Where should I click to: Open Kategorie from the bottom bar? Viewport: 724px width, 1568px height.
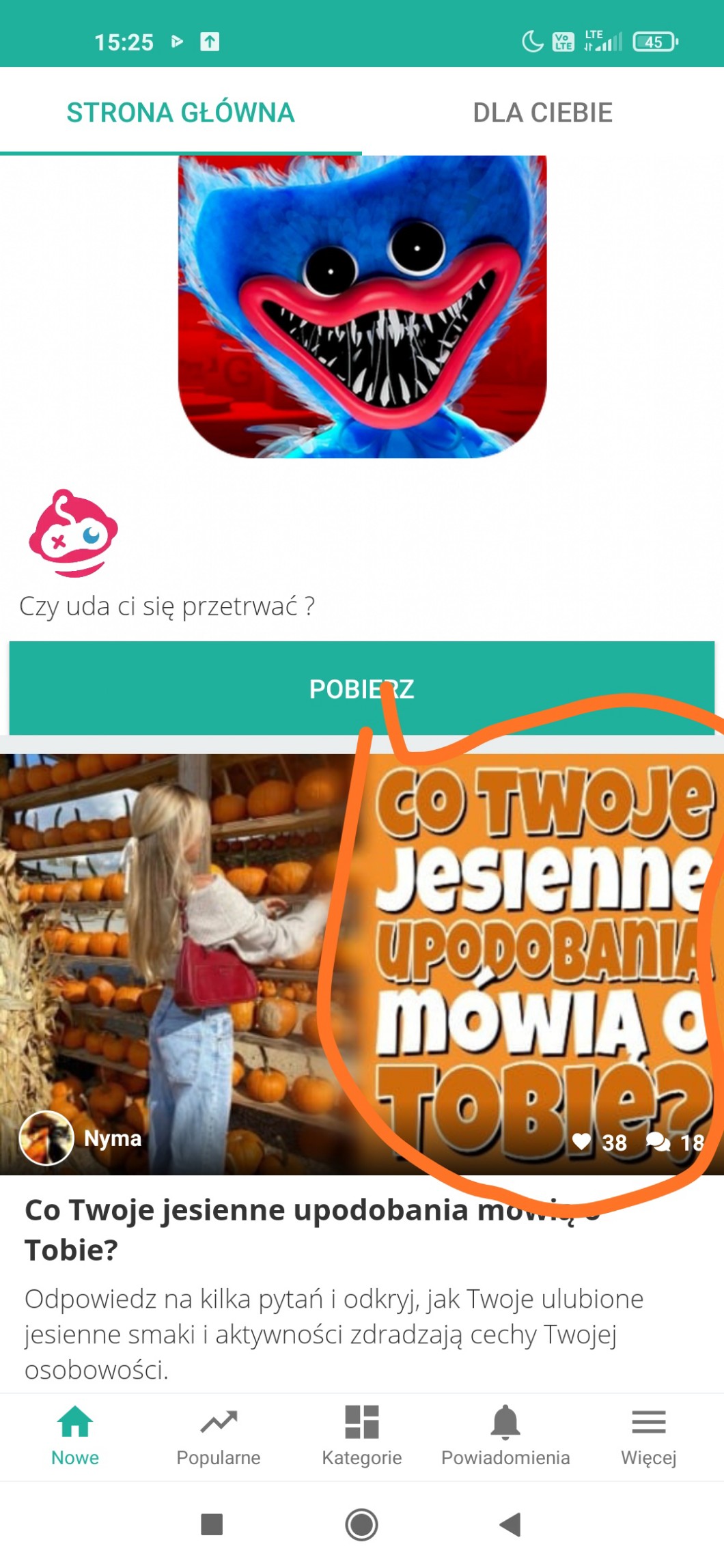coord(362,1436)
